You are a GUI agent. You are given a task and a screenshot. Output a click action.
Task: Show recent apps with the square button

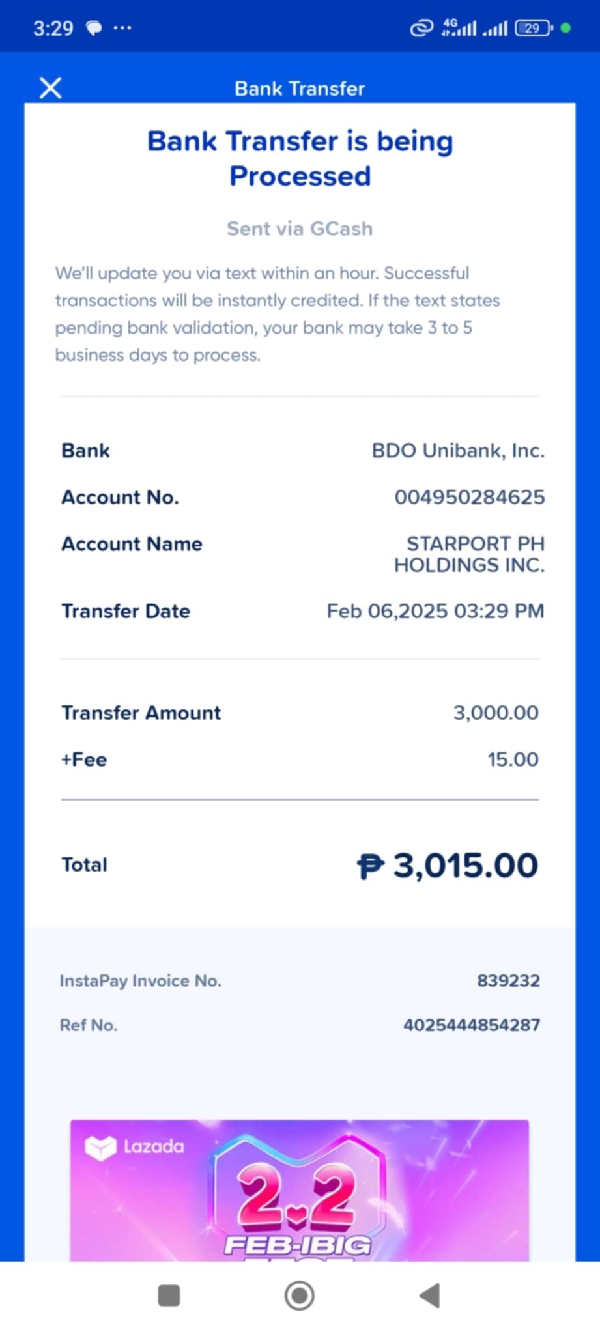point(169,1296)
